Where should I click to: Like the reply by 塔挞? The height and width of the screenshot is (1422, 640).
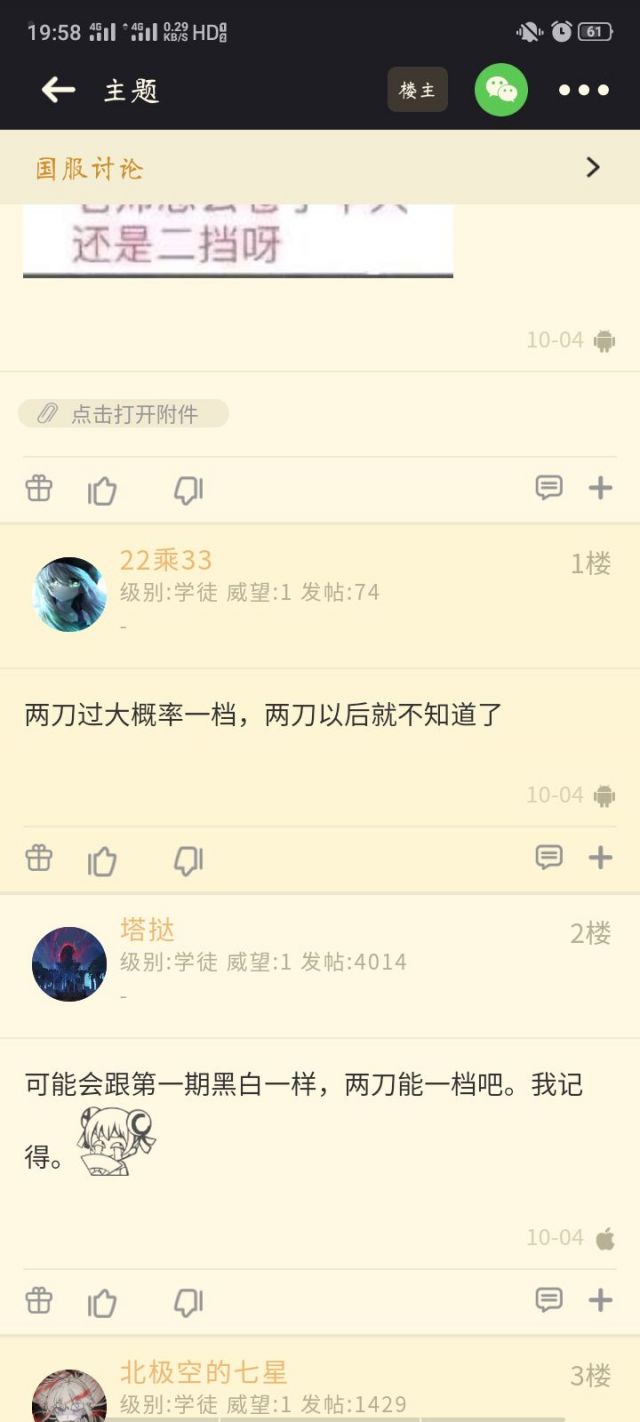click(102, 1302)
